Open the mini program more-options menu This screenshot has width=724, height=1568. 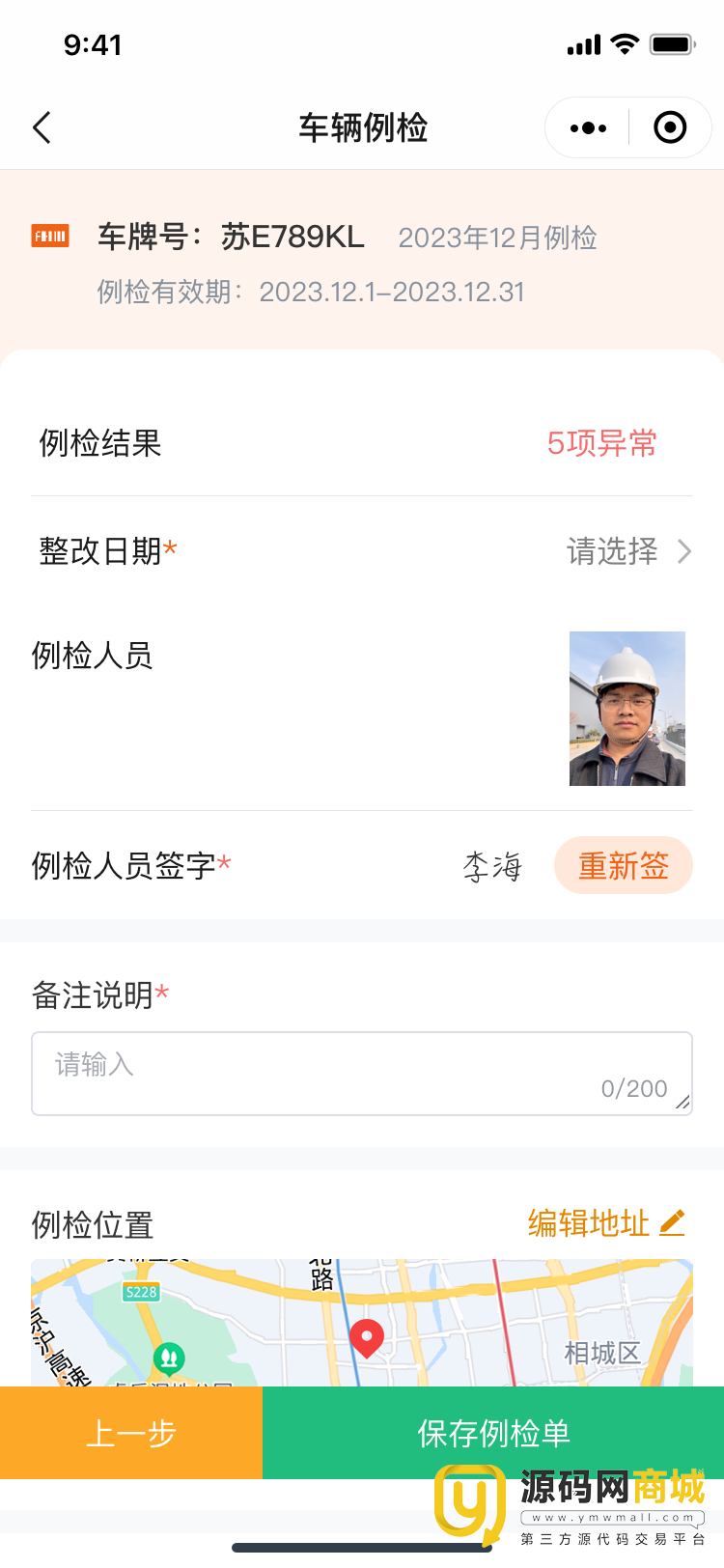click(x=588, y=127)
